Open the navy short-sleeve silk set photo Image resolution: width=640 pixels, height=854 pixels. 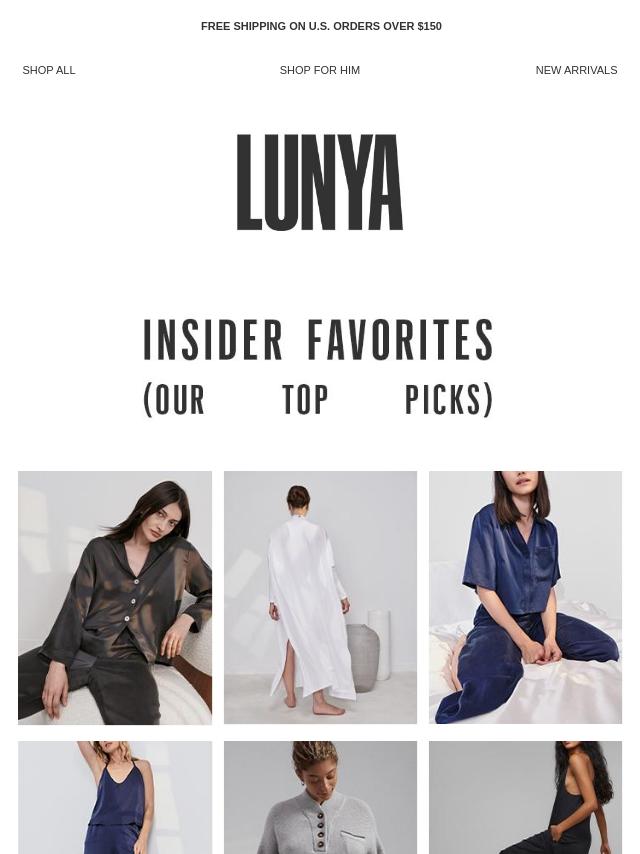point(525,597)
